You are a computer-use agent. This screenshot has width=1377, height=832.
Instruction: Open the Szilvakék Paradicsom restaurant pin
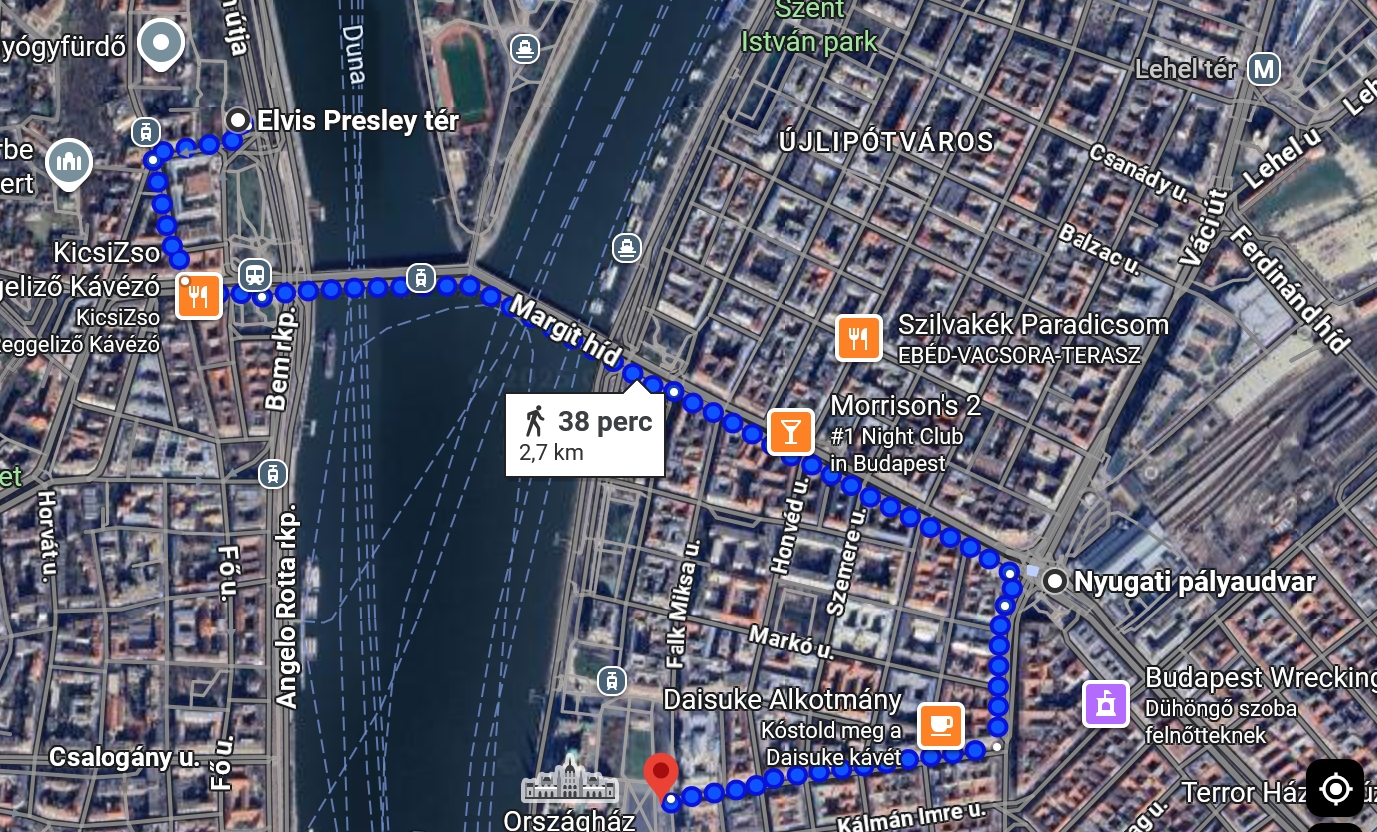(858, 338)
